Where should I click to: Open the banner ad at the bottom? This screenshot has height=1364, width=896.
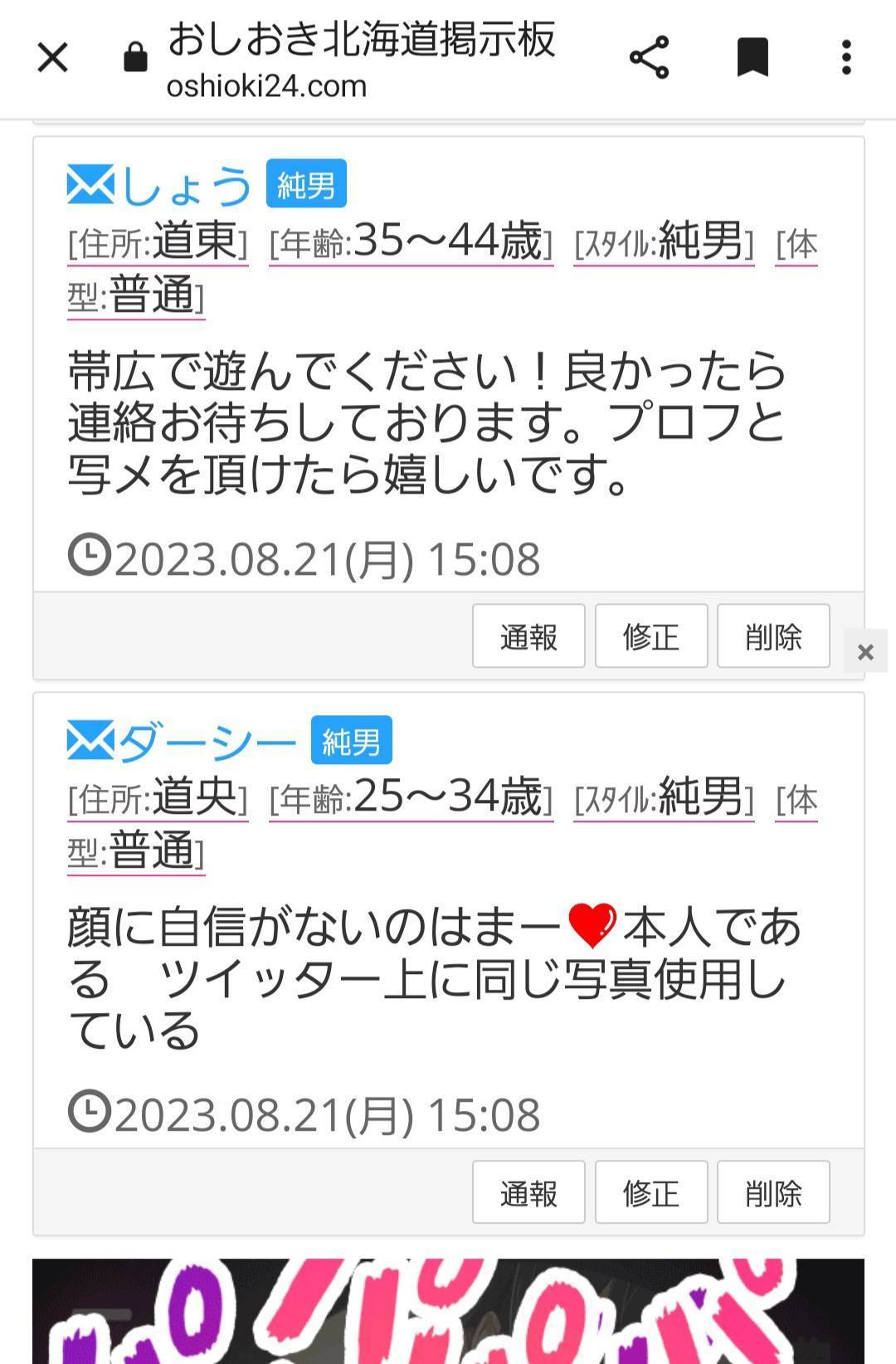pos(448,1311)
